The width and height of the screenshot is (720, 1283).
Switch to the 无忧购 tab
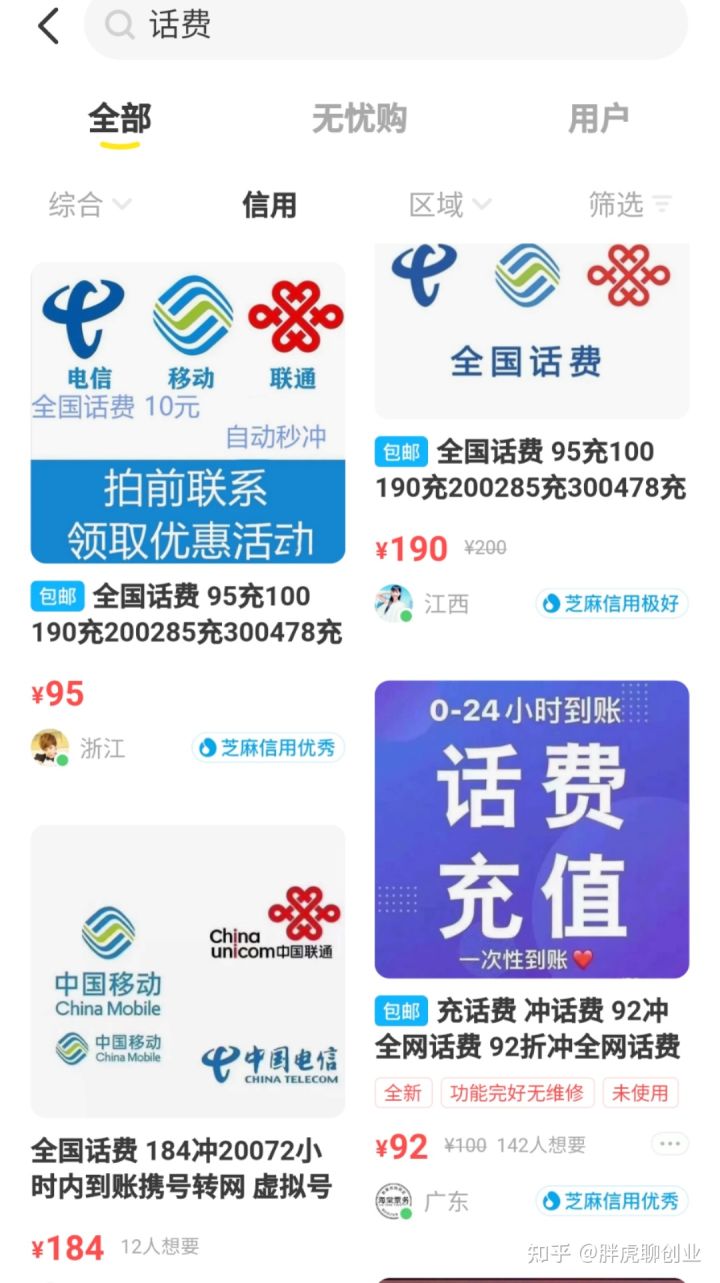tap(359, 118)
